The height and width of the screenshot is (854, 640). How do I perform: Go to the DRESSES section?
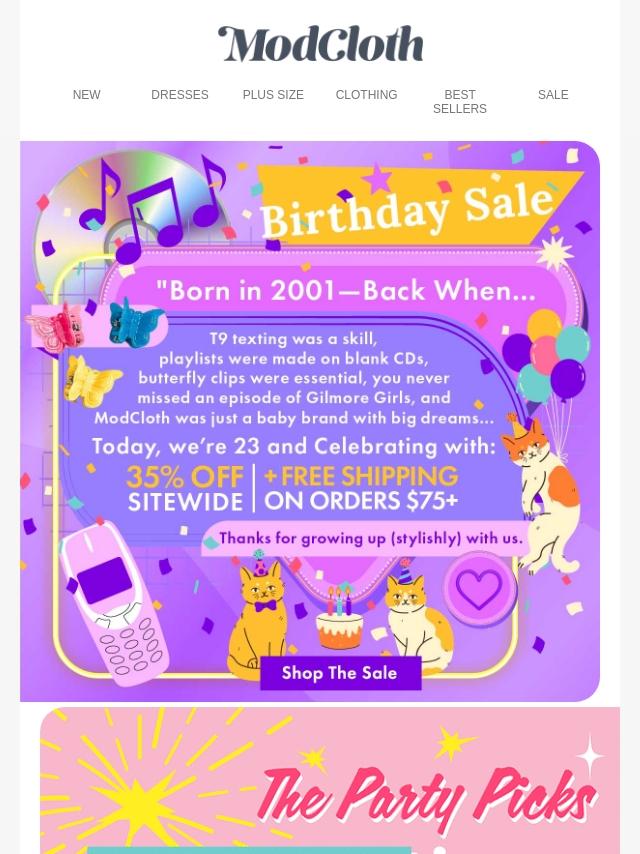(180, 95)
